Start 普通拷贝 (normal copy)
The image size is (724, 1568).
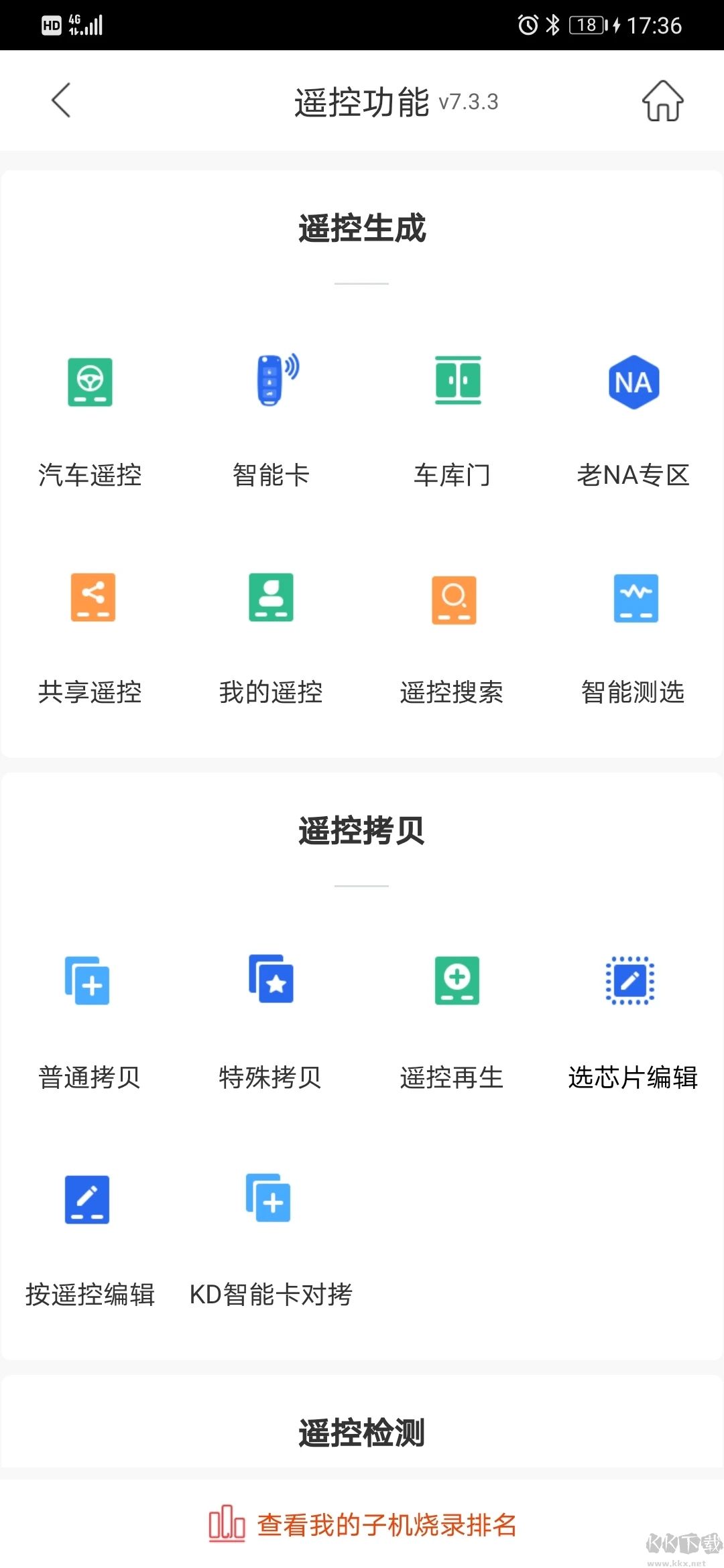tap(90, 1023)
